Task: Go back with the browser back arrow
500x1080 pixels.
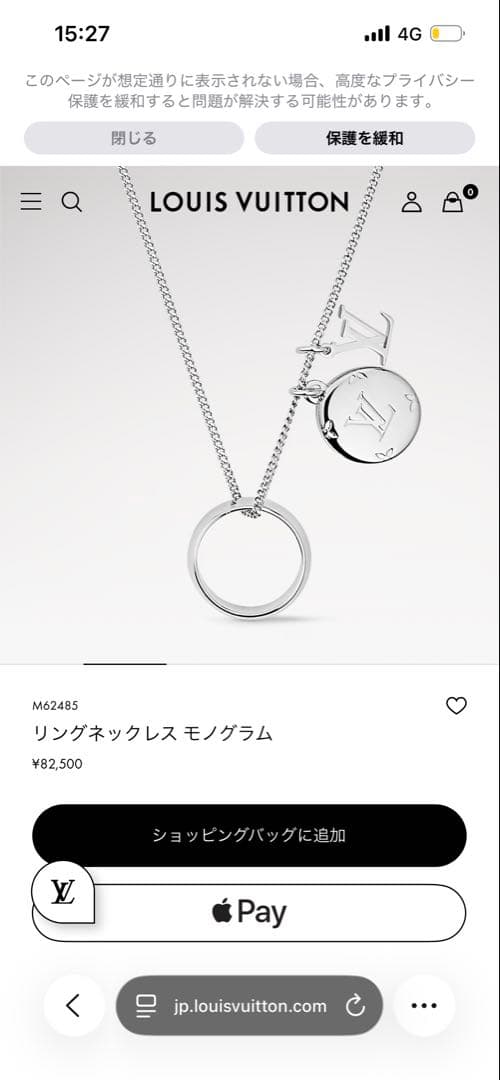Action: click(74, 1006)
